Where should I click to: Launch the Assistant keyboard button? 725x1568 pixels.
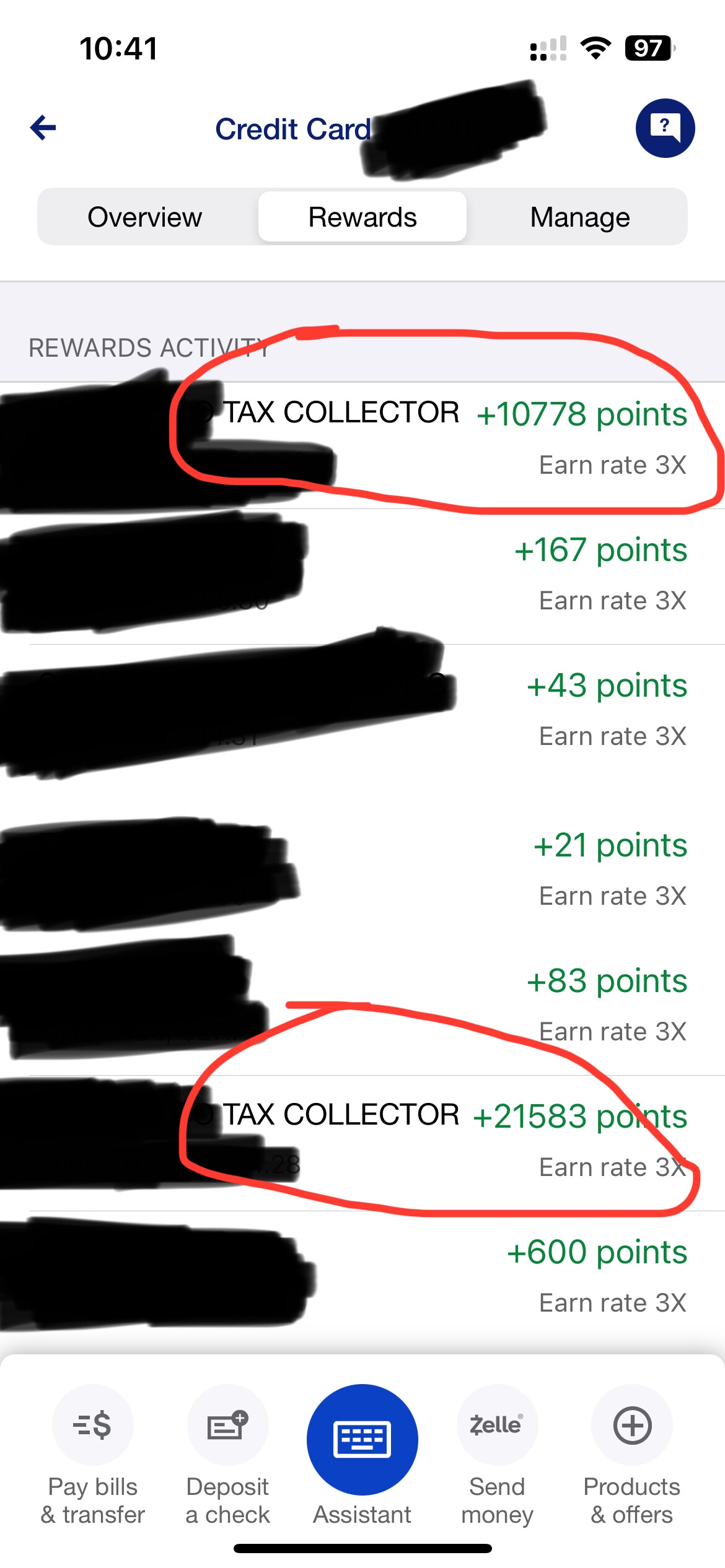click(x=362, y=1440)
